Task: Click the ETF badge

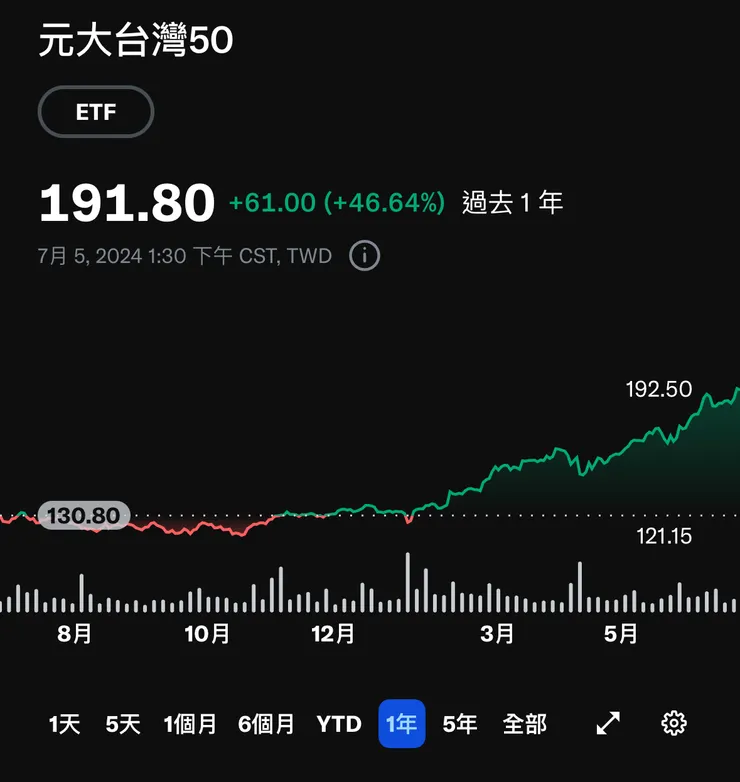Action: click(95, 112)
